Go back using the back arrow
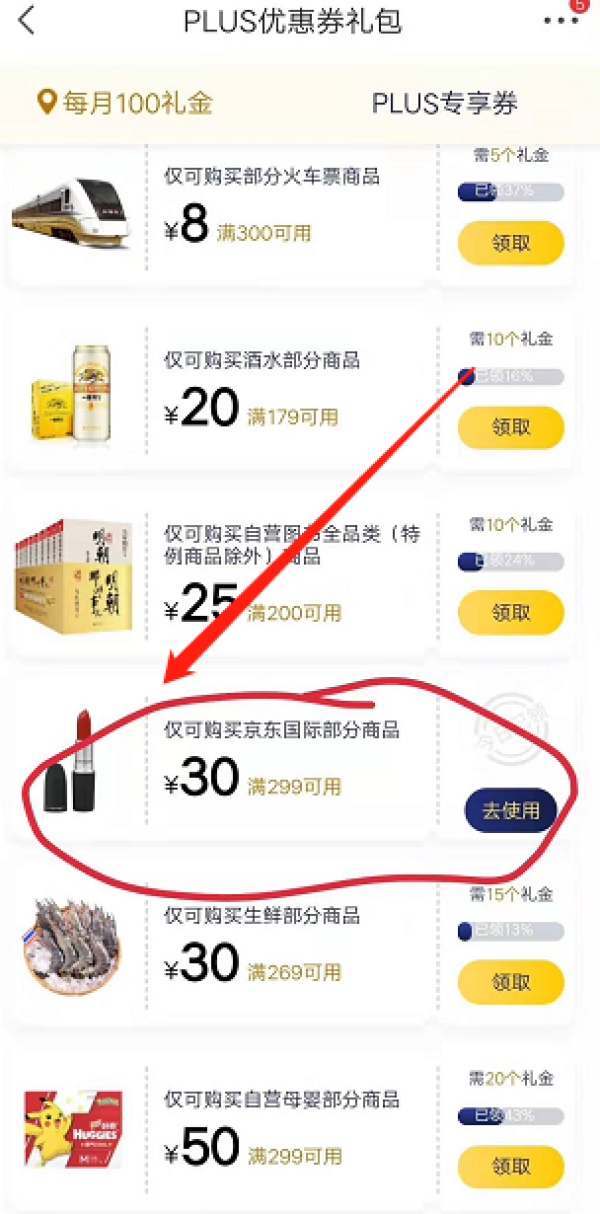Screen dimensions: 600x1214 [27, 21]
